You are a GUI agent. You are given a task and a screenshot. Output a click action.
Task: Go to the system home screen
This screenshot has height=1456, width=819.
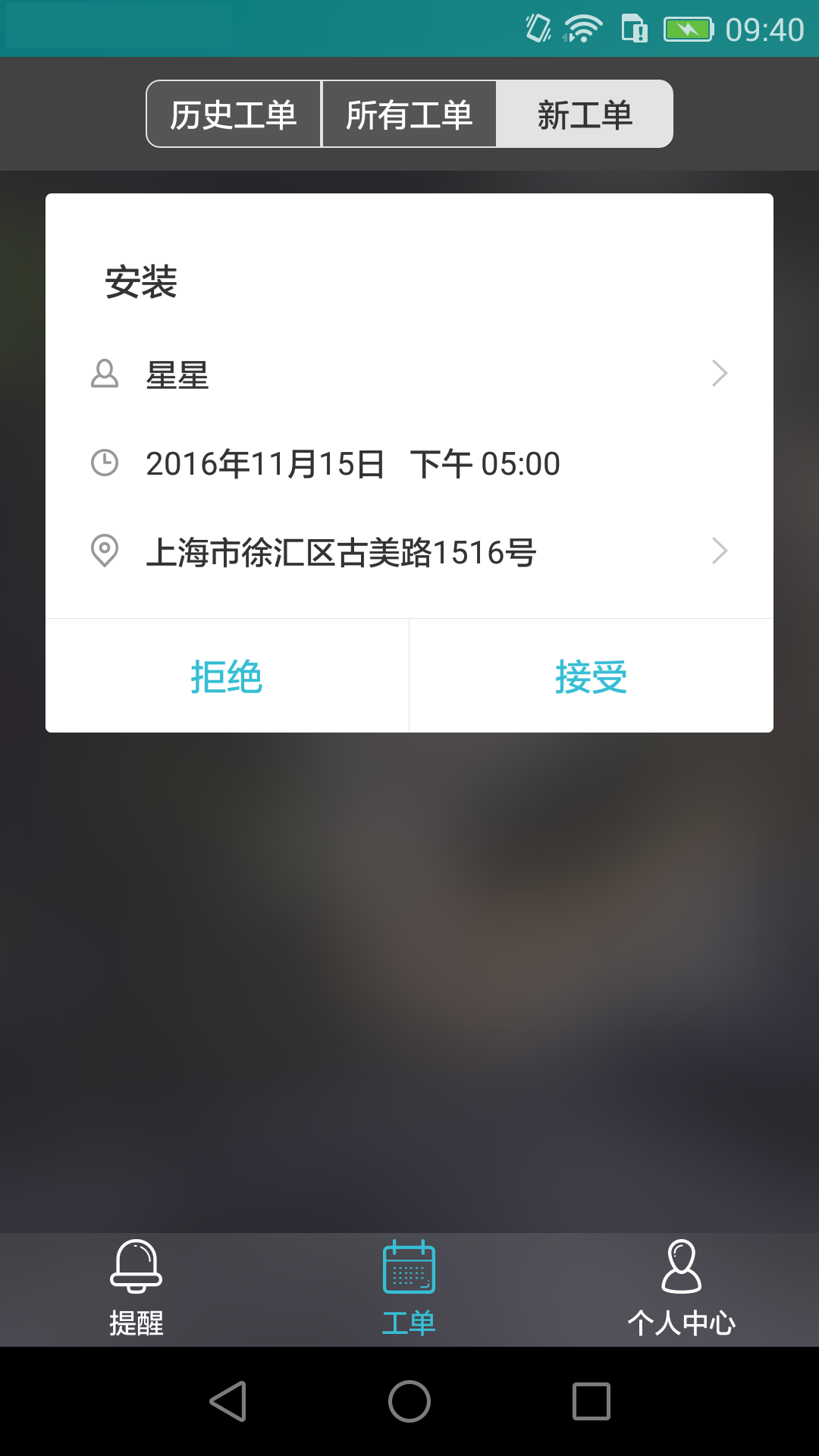(409, 1401)
